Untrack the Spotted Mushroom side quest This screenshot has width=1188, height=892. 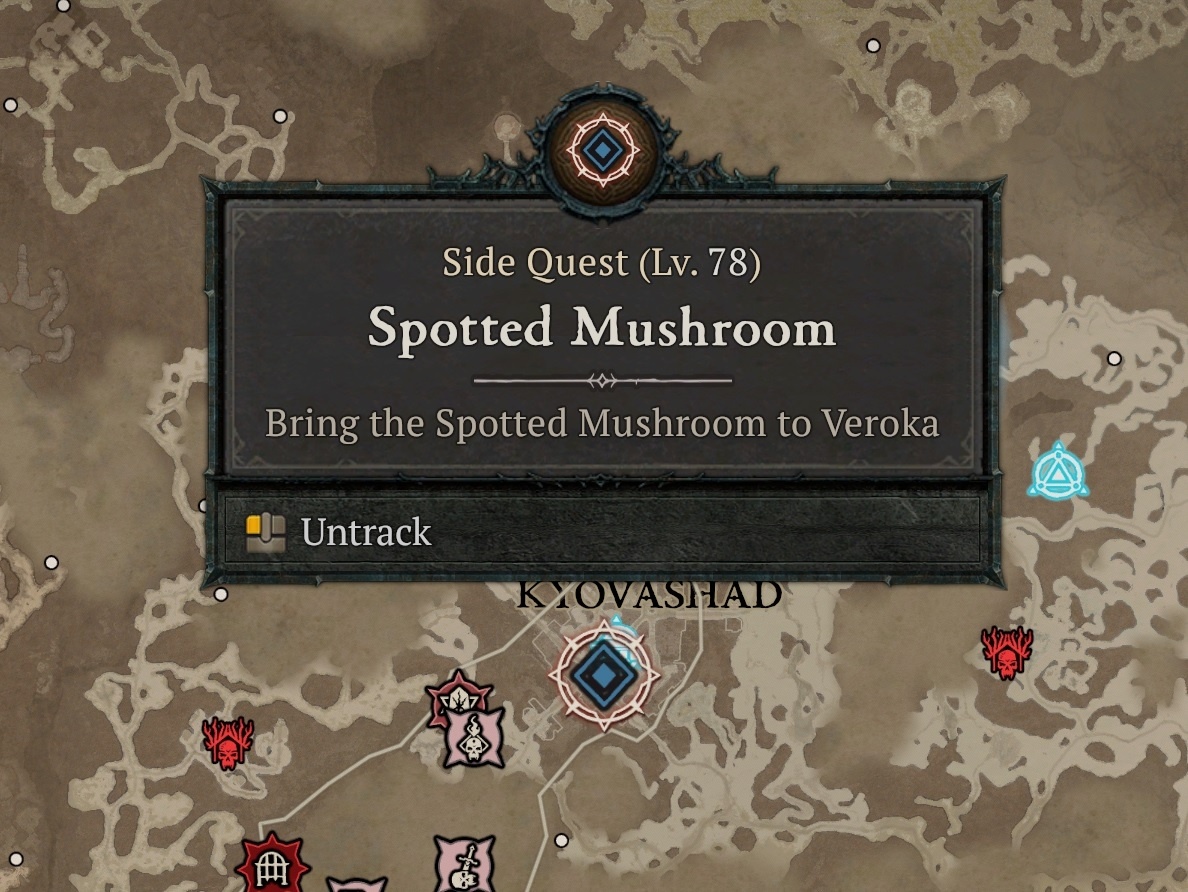click(x=366, y=532)
